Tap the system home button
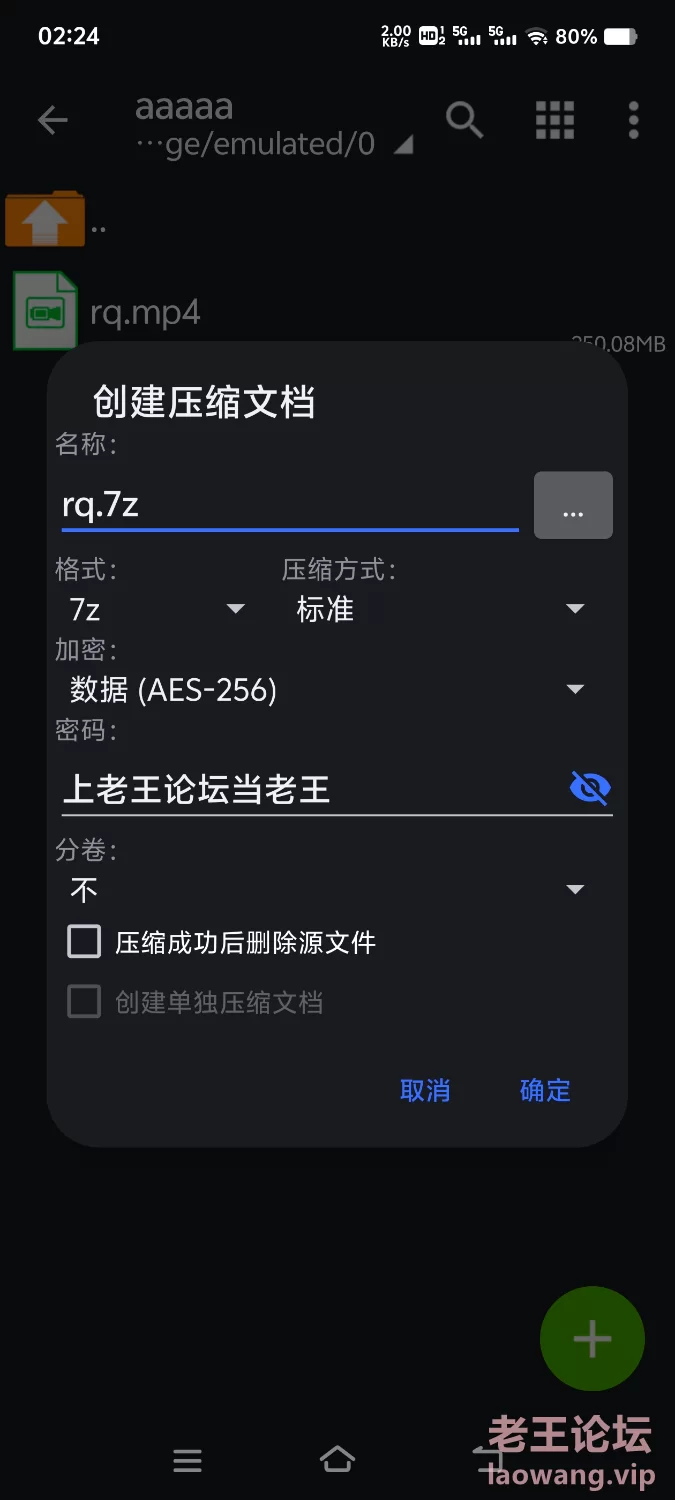The height and width of the screenshot is (1500, 675). coord(337,1460)
